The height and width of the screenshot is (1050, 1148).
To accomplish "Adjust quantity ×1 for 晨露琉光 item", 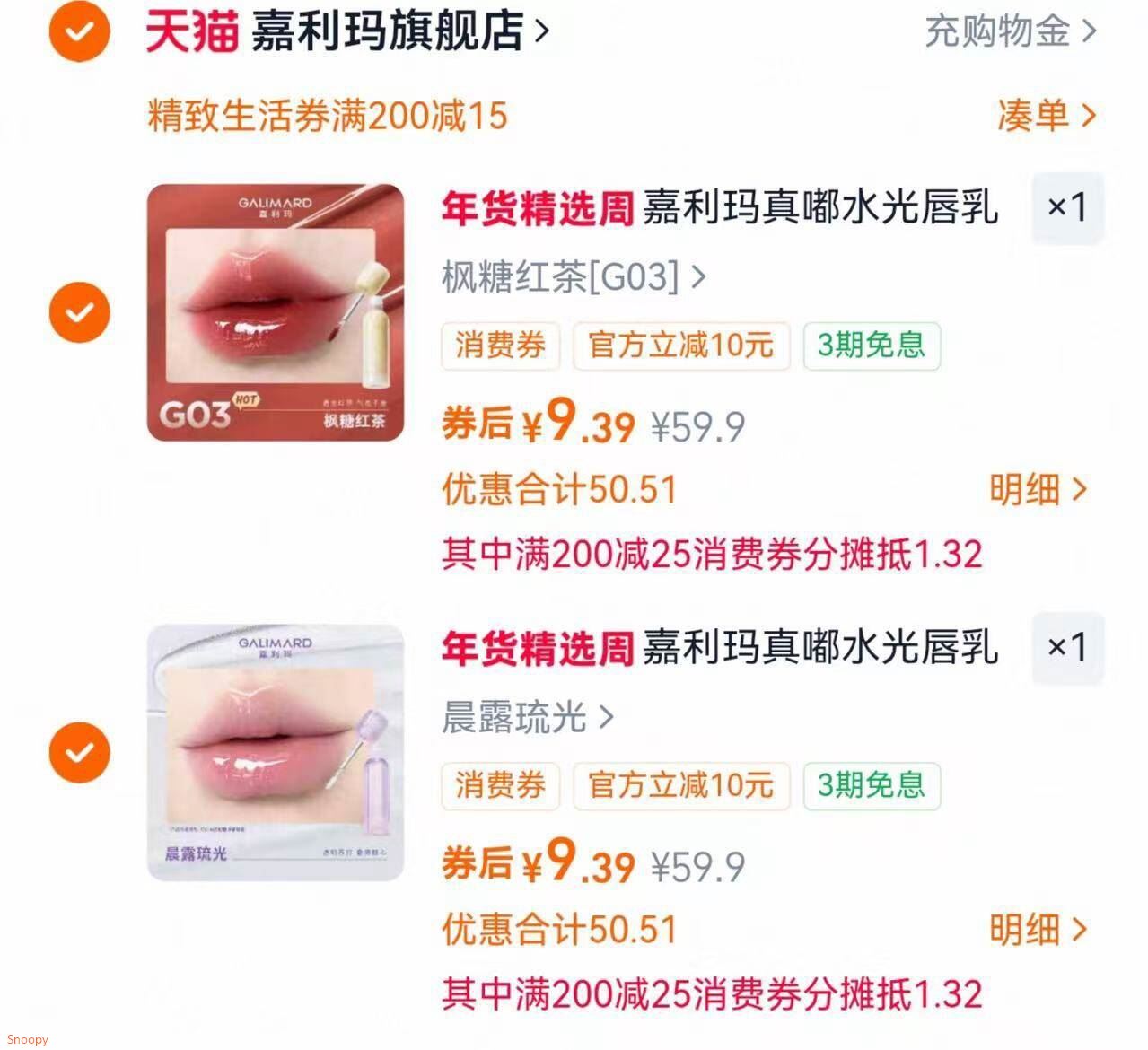I will pos(1067,648).
